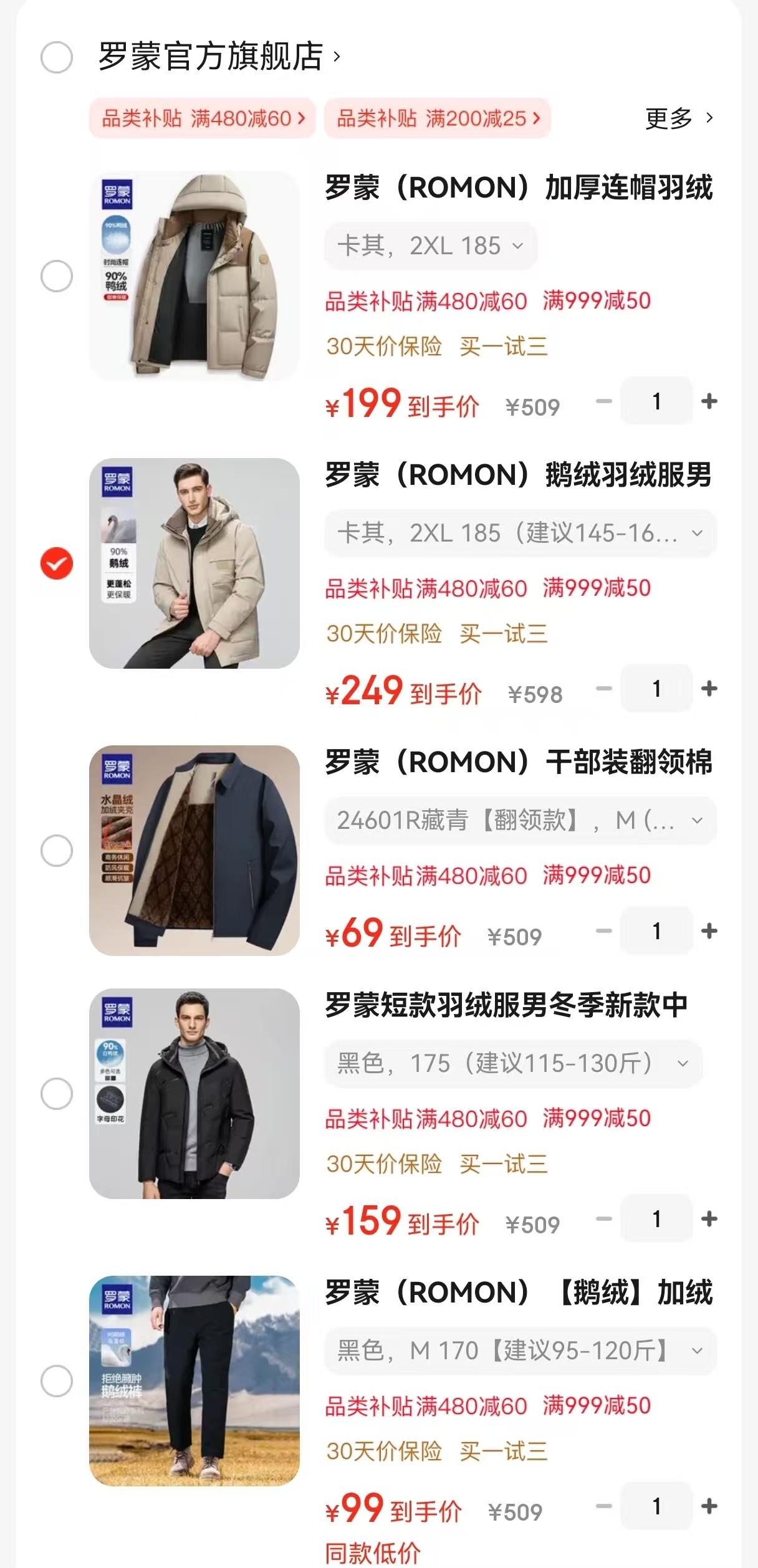Open the 鹅绒羽绒服男 product image

(194, 563)
